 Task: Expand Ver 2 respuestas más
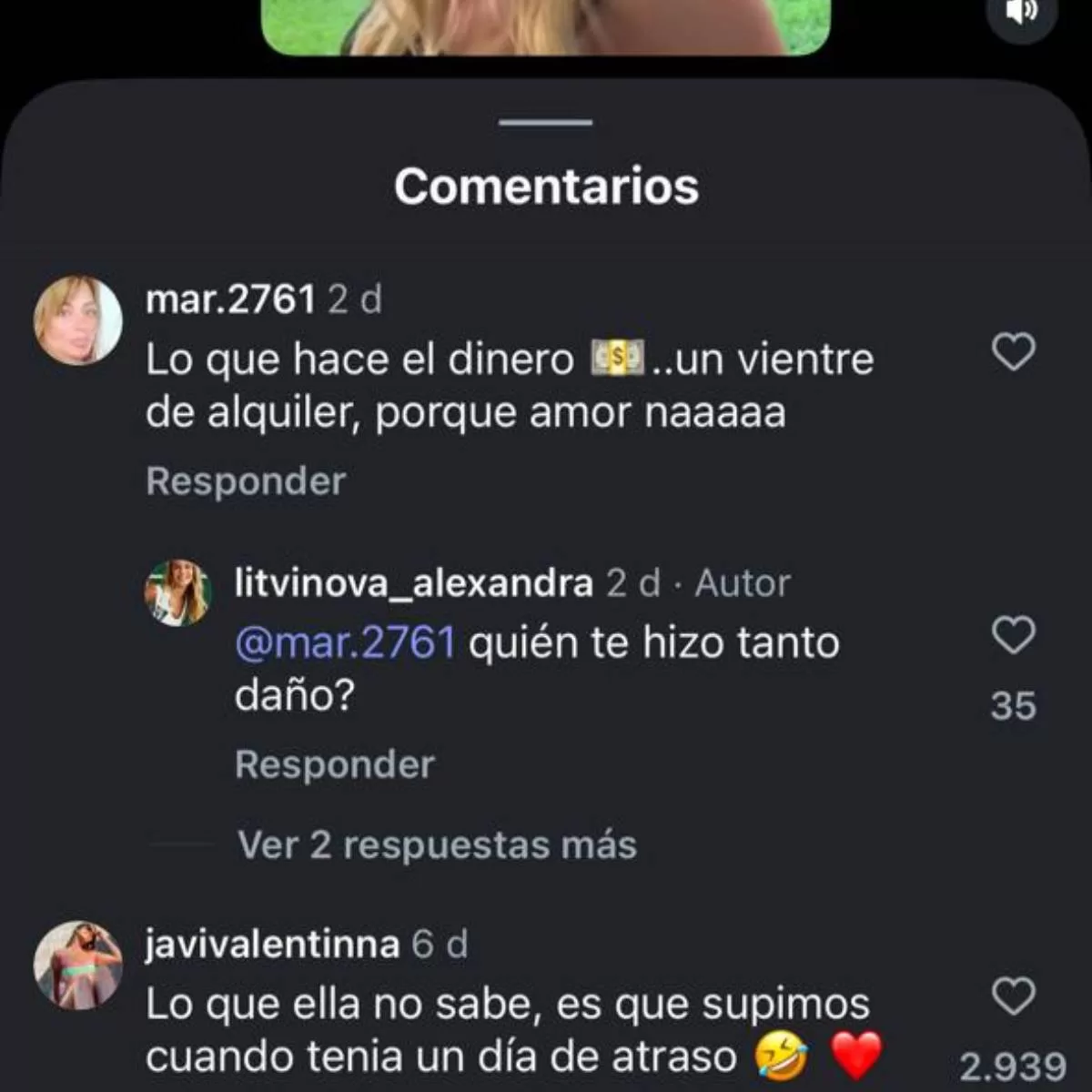tap(437, 845)
